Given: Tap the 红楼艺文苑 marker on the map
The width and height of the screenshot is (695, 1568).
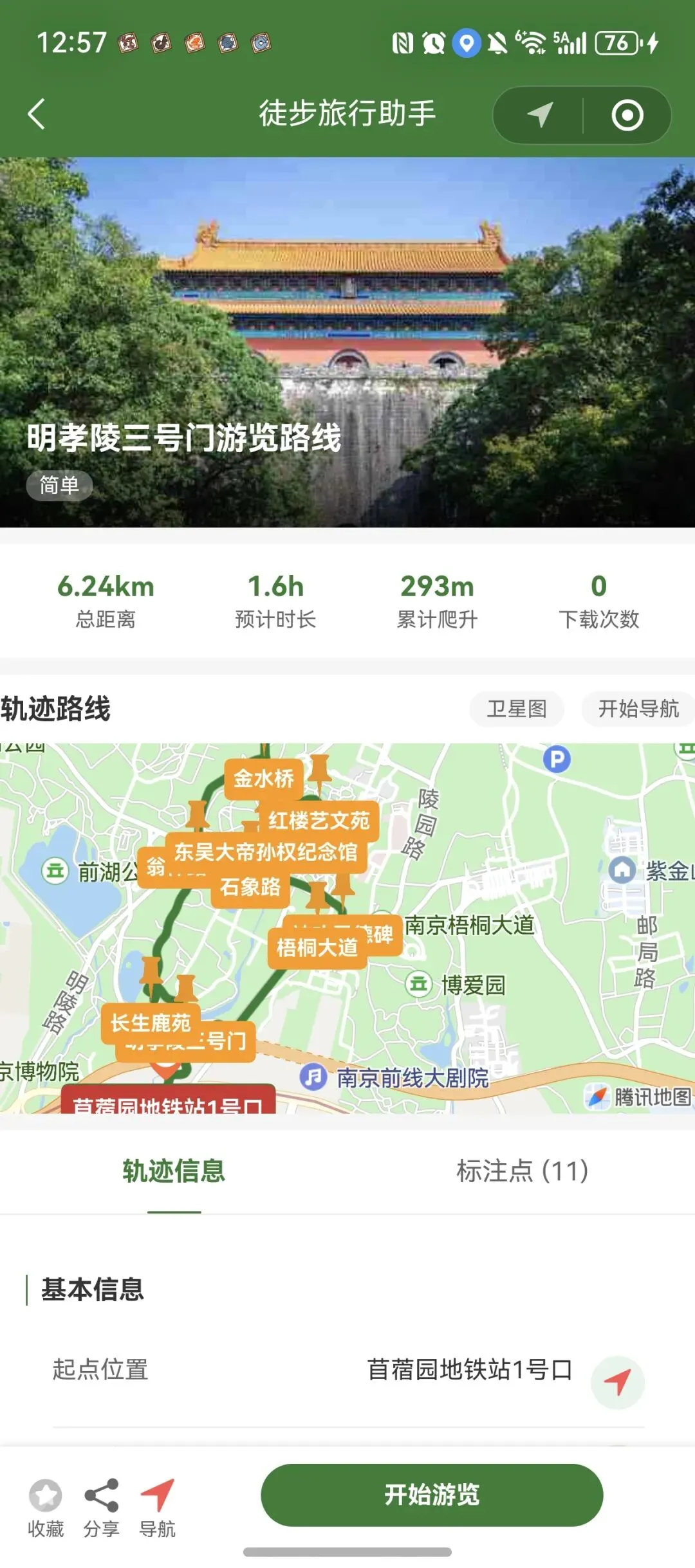Looking at the screenshot, I should 319,821.
